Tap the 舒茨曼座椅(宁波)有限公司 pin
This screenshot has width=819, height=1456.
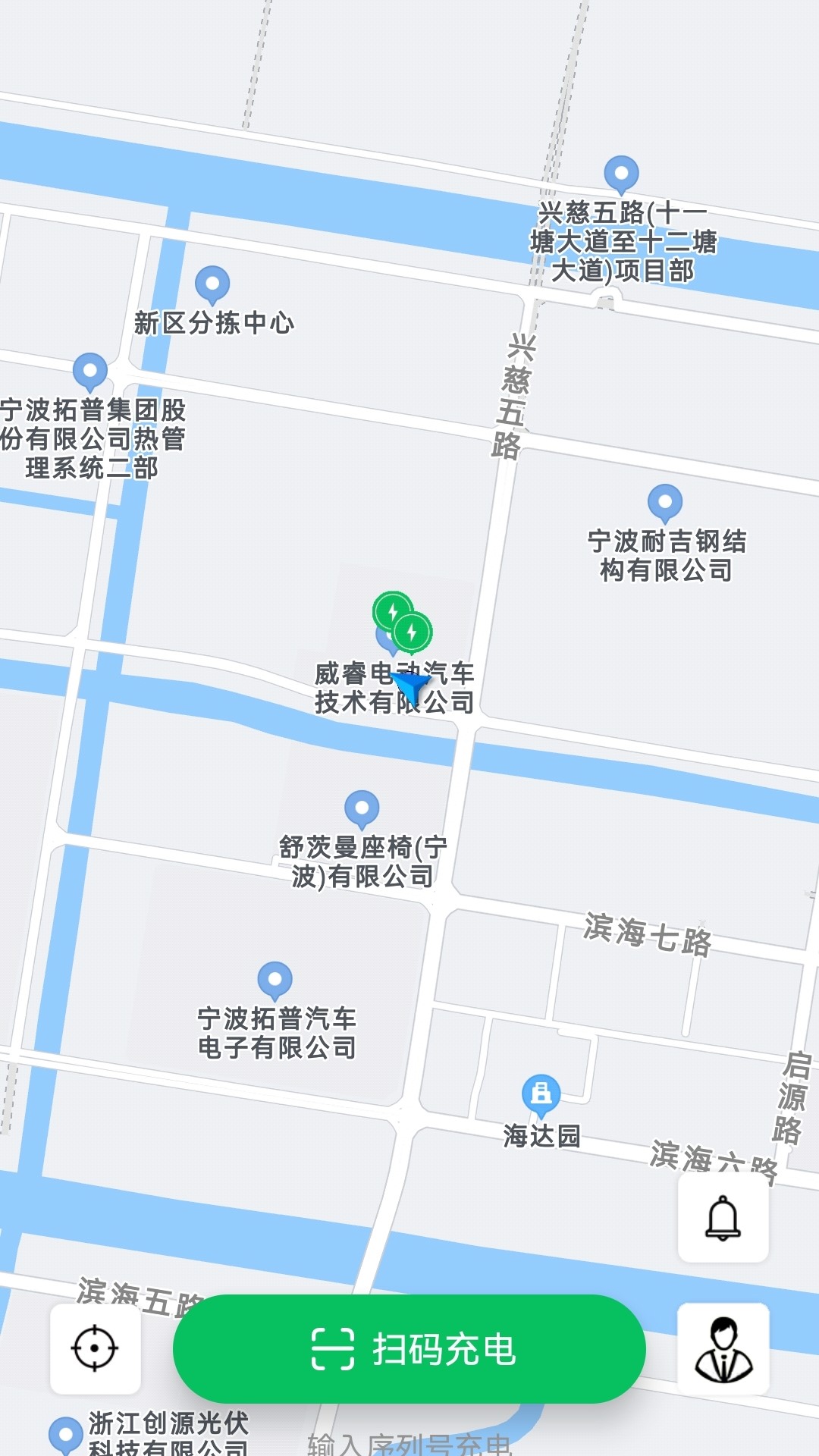[x=362, y=808]
